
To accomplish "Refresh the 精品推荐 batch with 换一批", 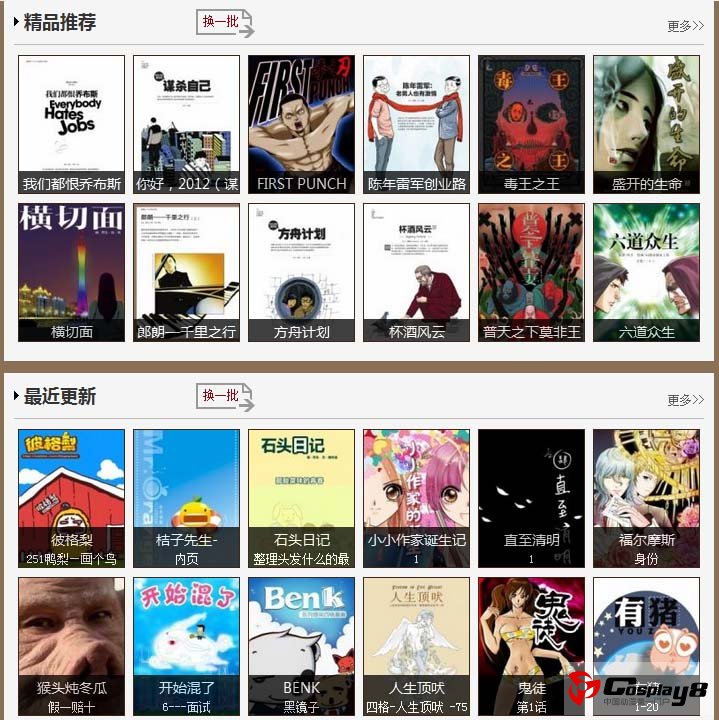I will [x=224, y=22].
